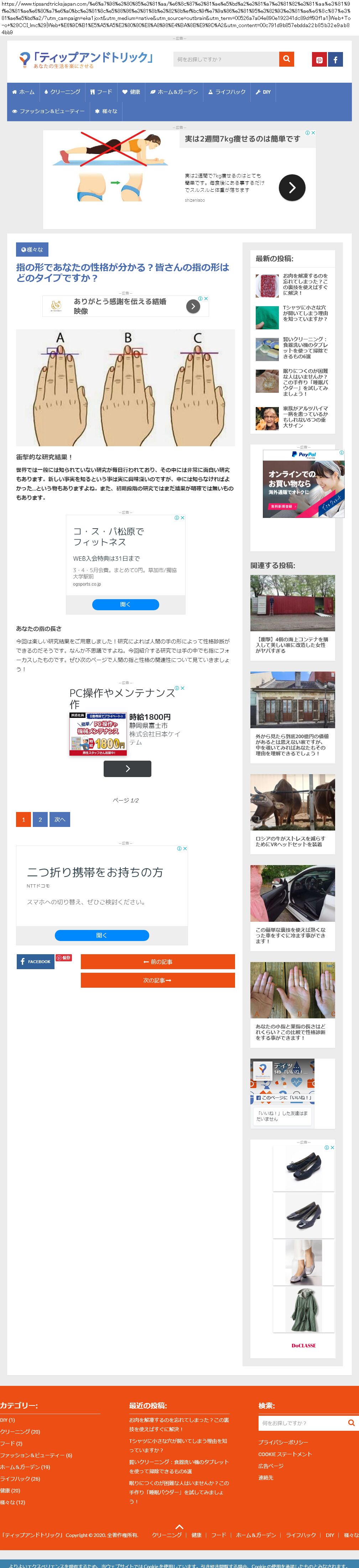This screenshot has width=359, height=1568.
Task: Tap the 前の記事 button
Action: [157, 962]
